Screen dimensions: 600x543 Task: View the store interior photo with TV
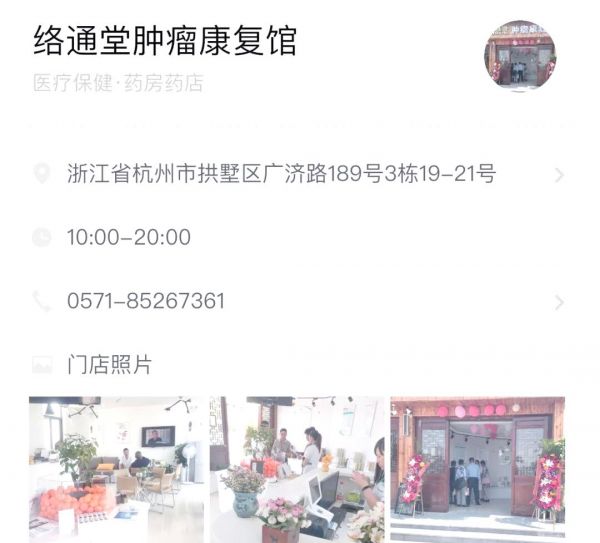coord(116,469)
